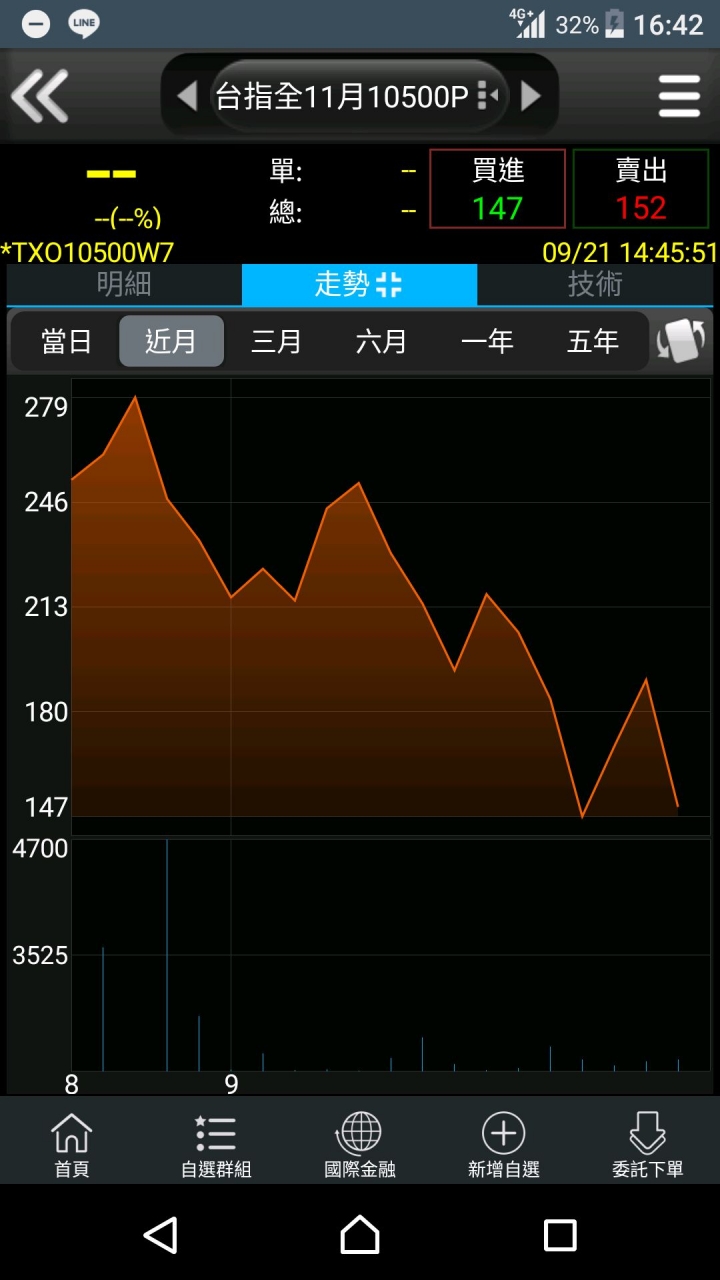Select the 走勢 trend tab
This screenshot has height=1280, width=720.
tap(359, 285)
